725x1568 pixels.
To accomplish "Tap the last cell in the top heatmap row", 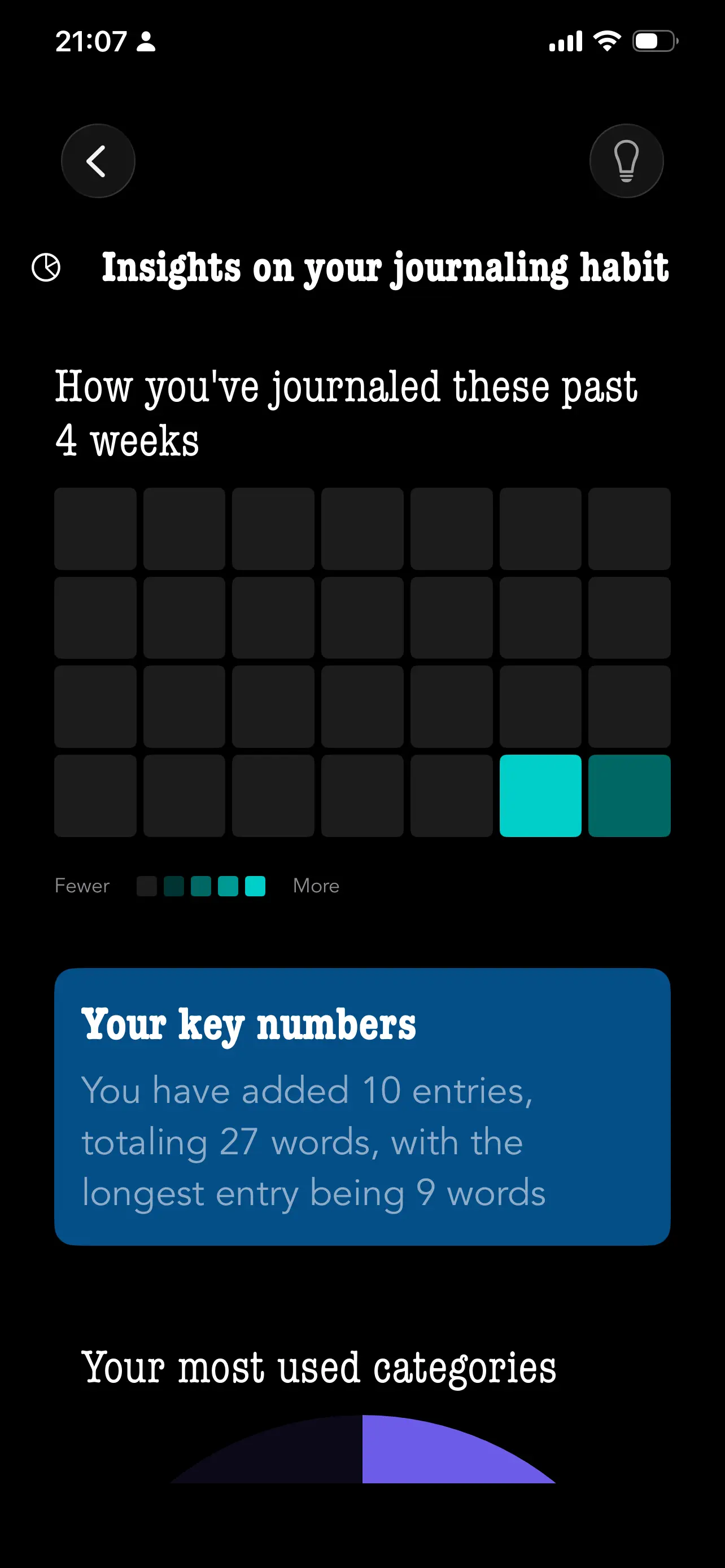I will click(630, 528).
